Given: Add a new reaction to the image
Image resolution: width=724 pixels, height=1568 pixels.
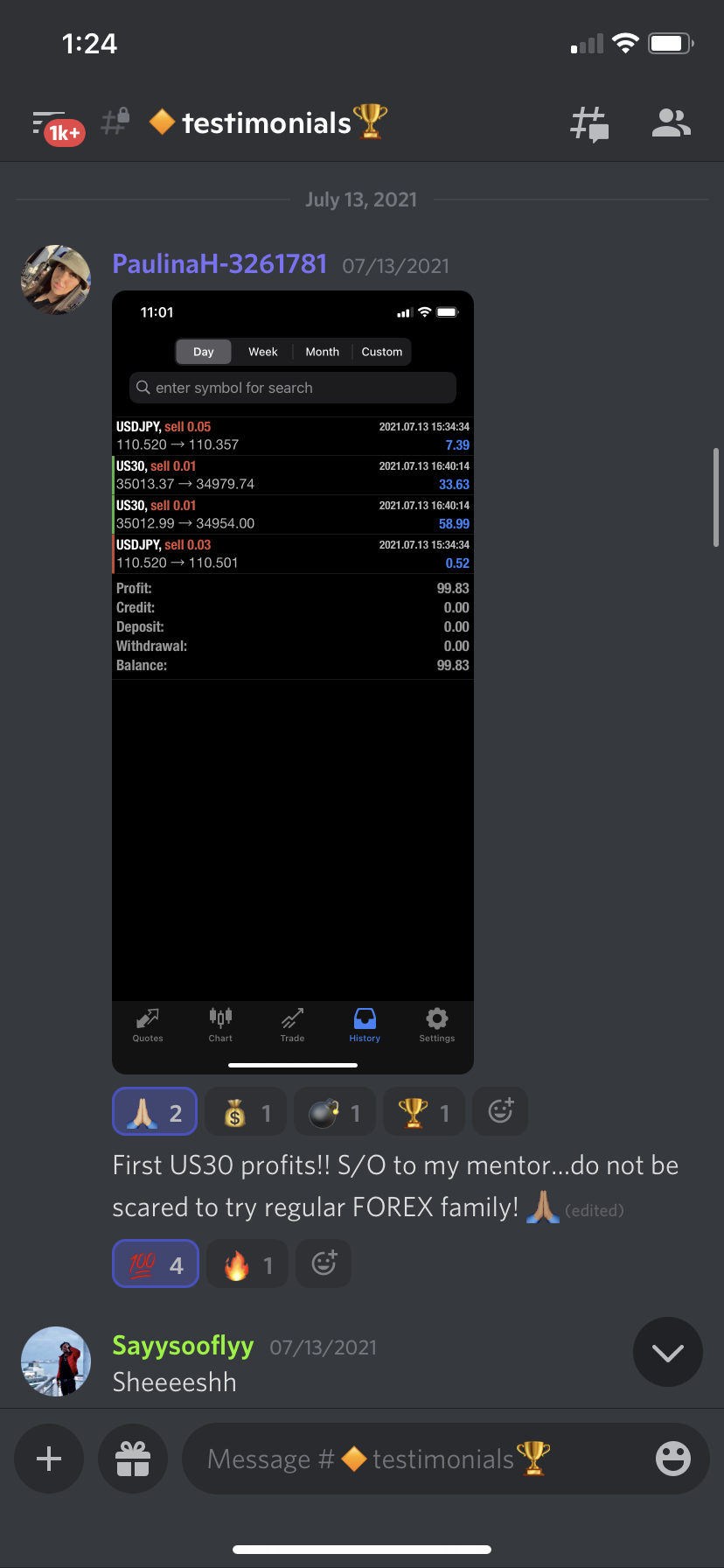Looking at the screenshot, I should 500,1112.
